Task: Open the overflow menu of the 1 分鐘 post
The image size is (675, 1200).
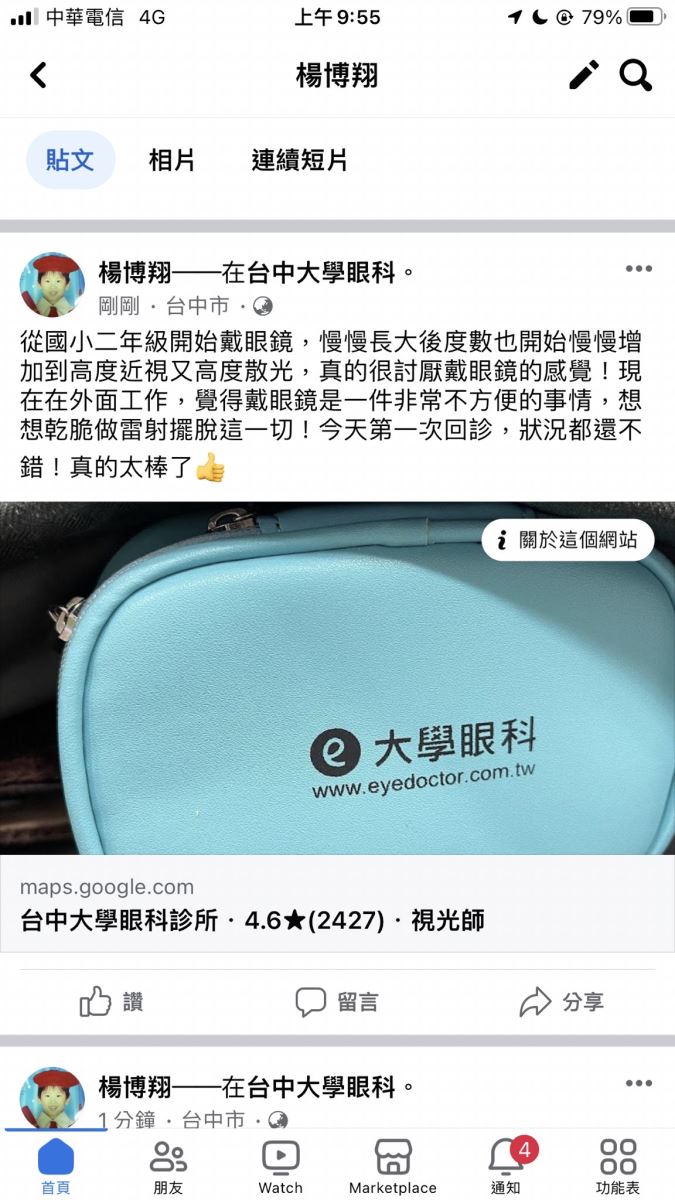Action: tap(638, 1084)
